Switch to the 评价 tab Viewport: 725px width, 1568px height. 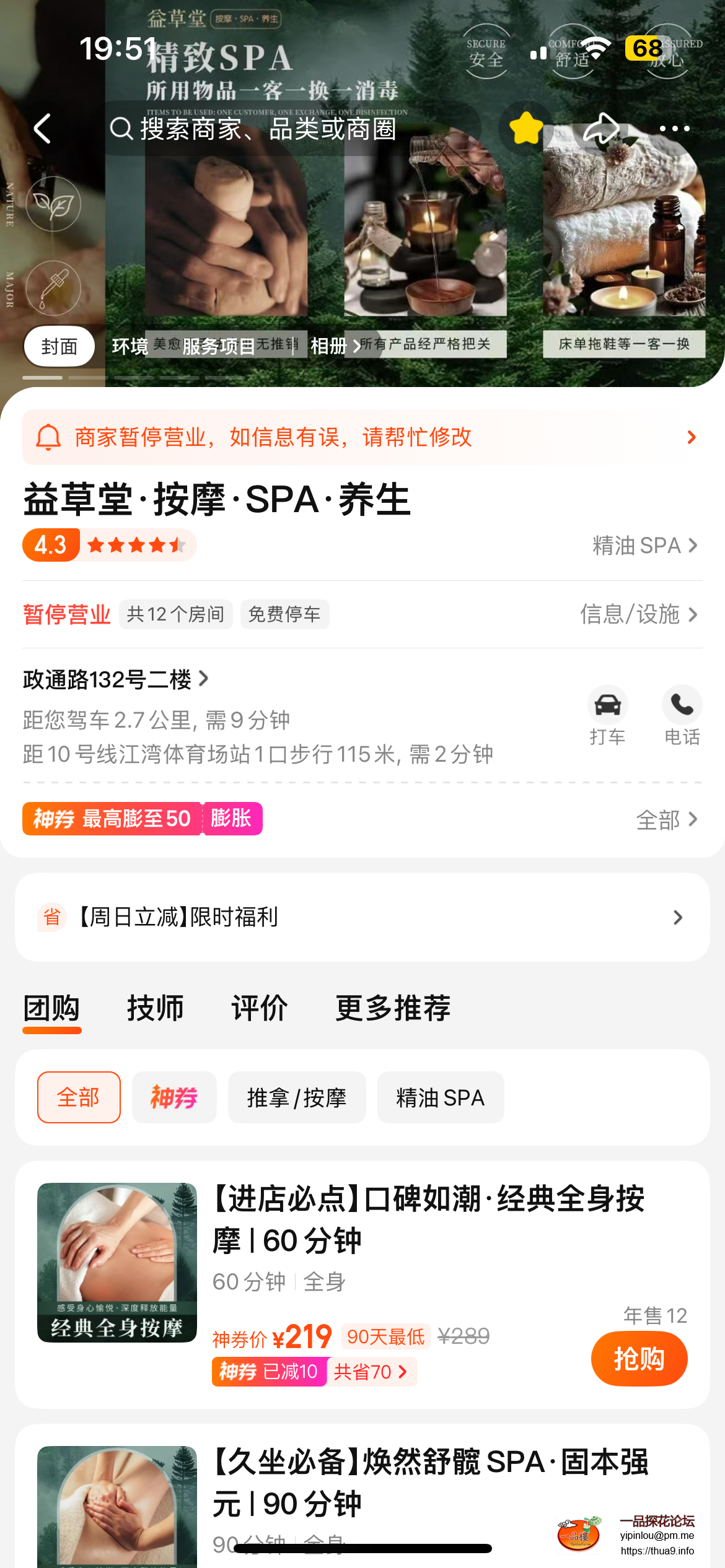pos(259,1008)
